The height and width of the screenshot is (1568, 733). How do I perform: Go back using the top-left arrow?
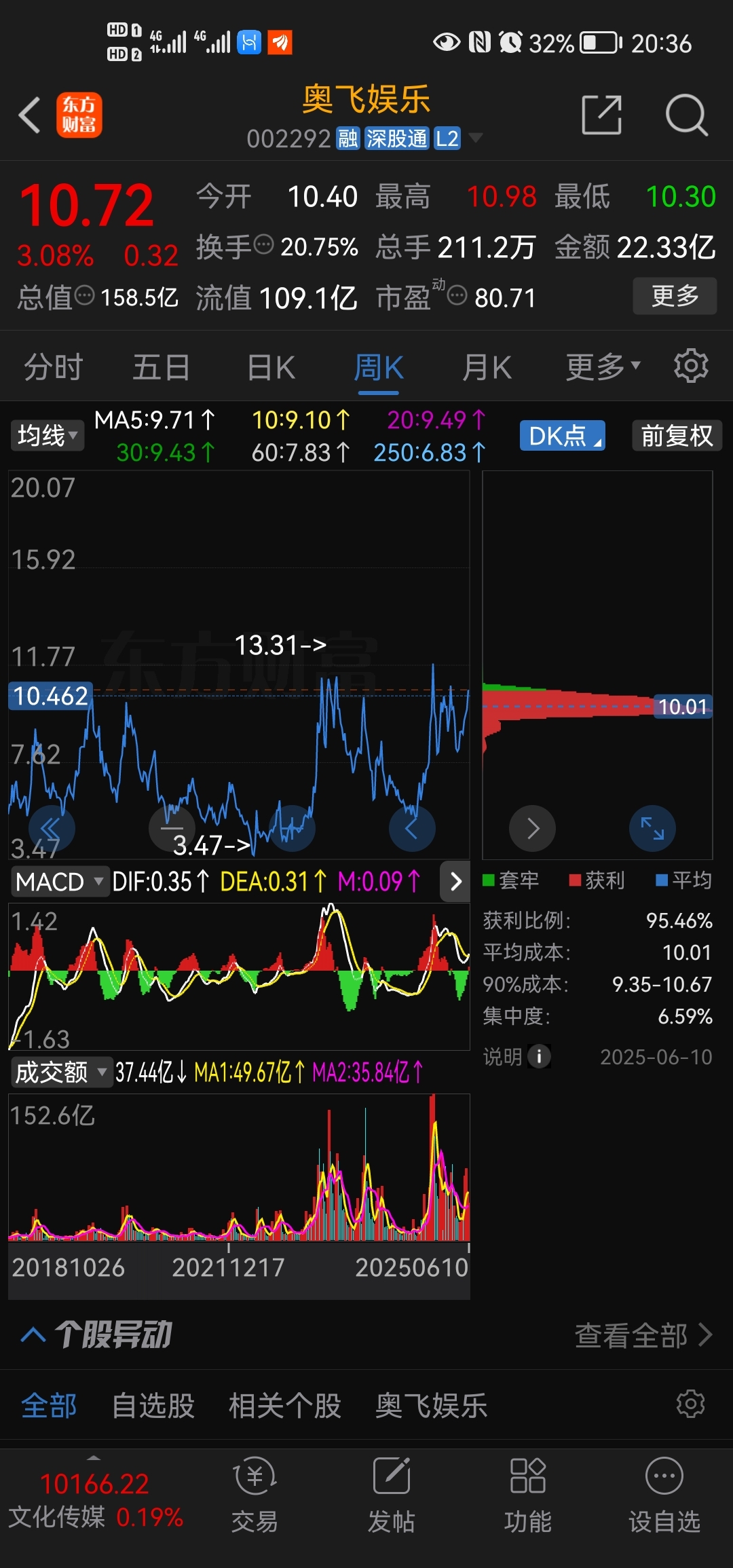[29, 115]
